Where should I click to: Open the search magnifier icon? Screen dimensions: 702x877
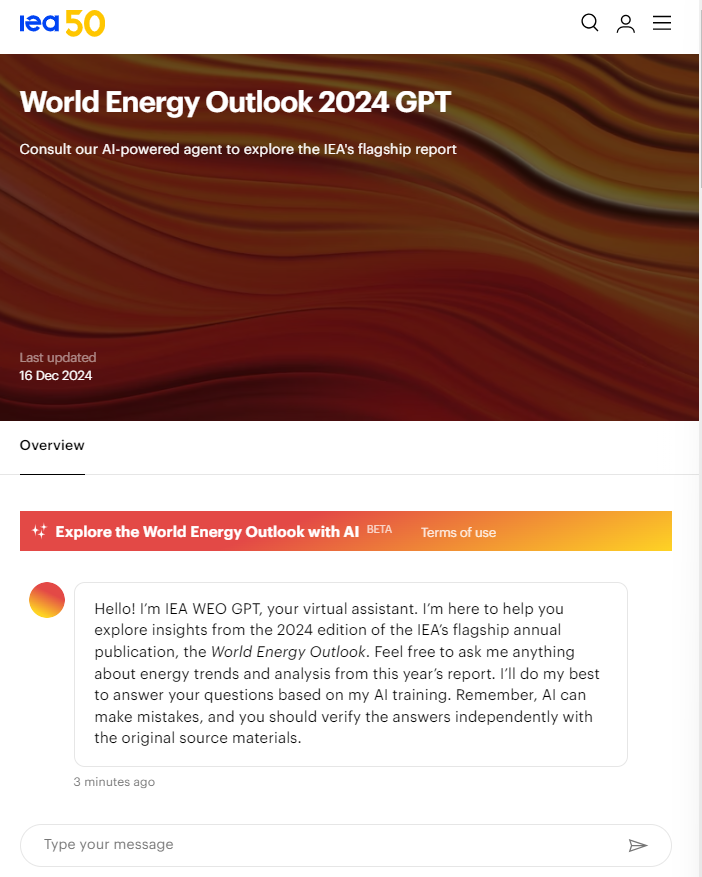[x=590, y=23]
